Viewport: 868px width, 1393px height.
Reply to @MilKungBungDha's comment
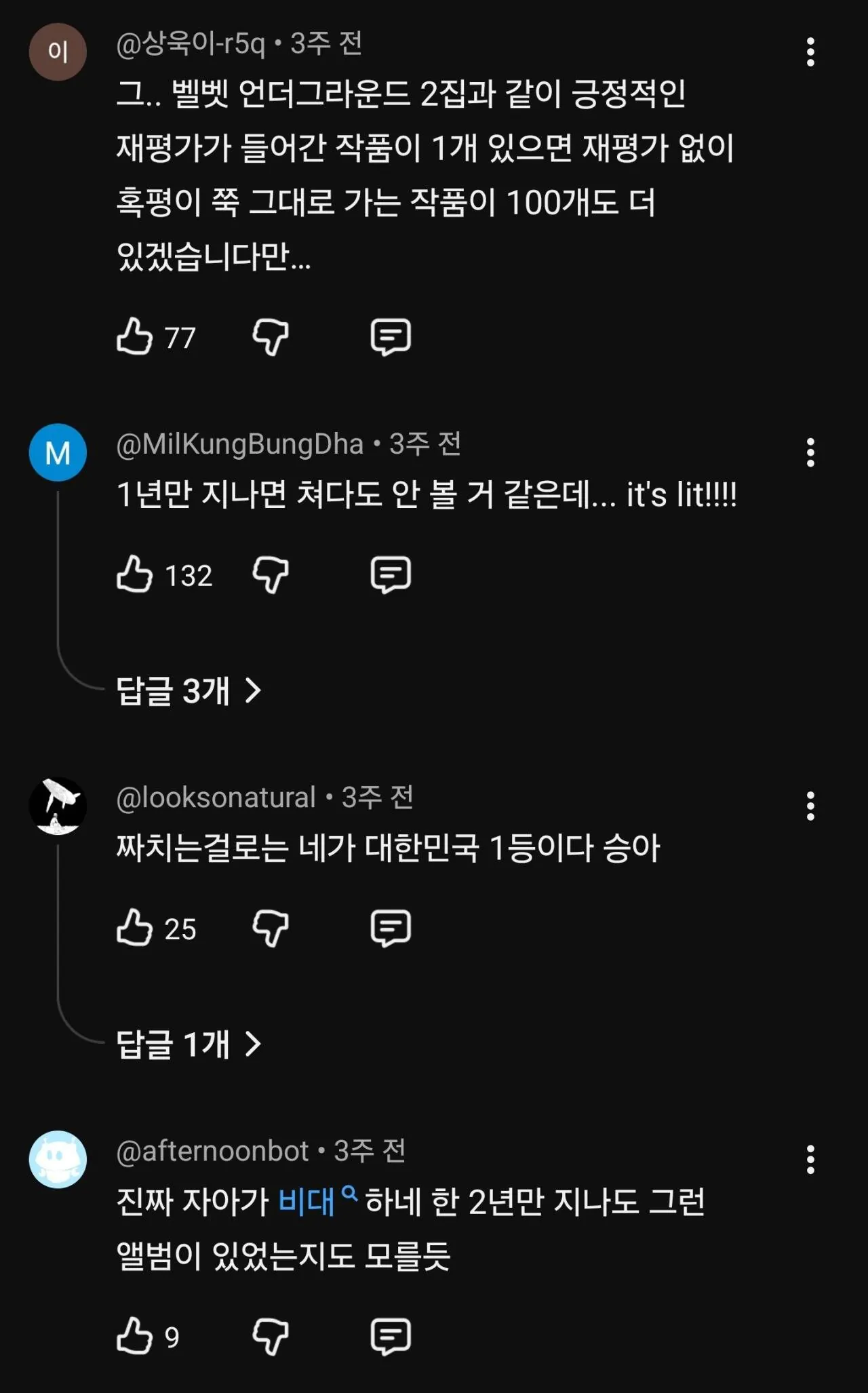[391, 574]
